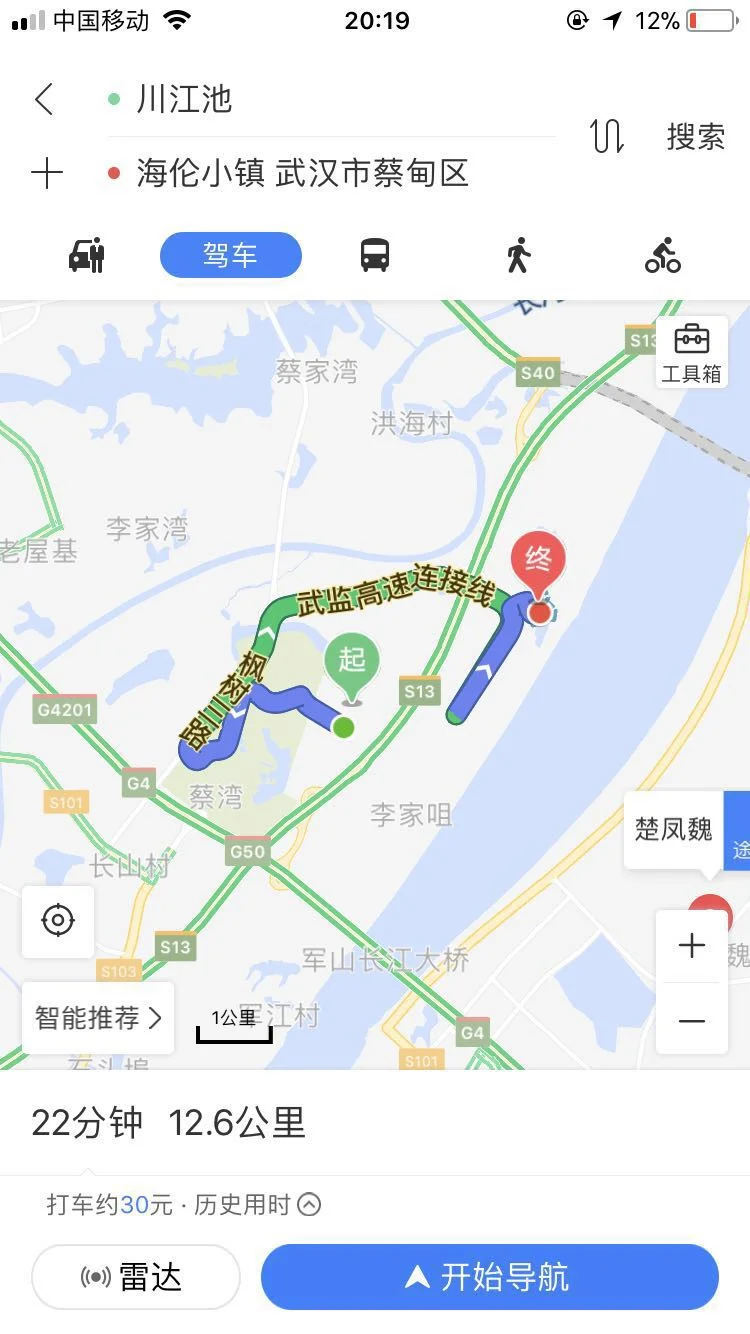Tap 开始导航 to start navigation
750x1334 pixels.
489,1277
